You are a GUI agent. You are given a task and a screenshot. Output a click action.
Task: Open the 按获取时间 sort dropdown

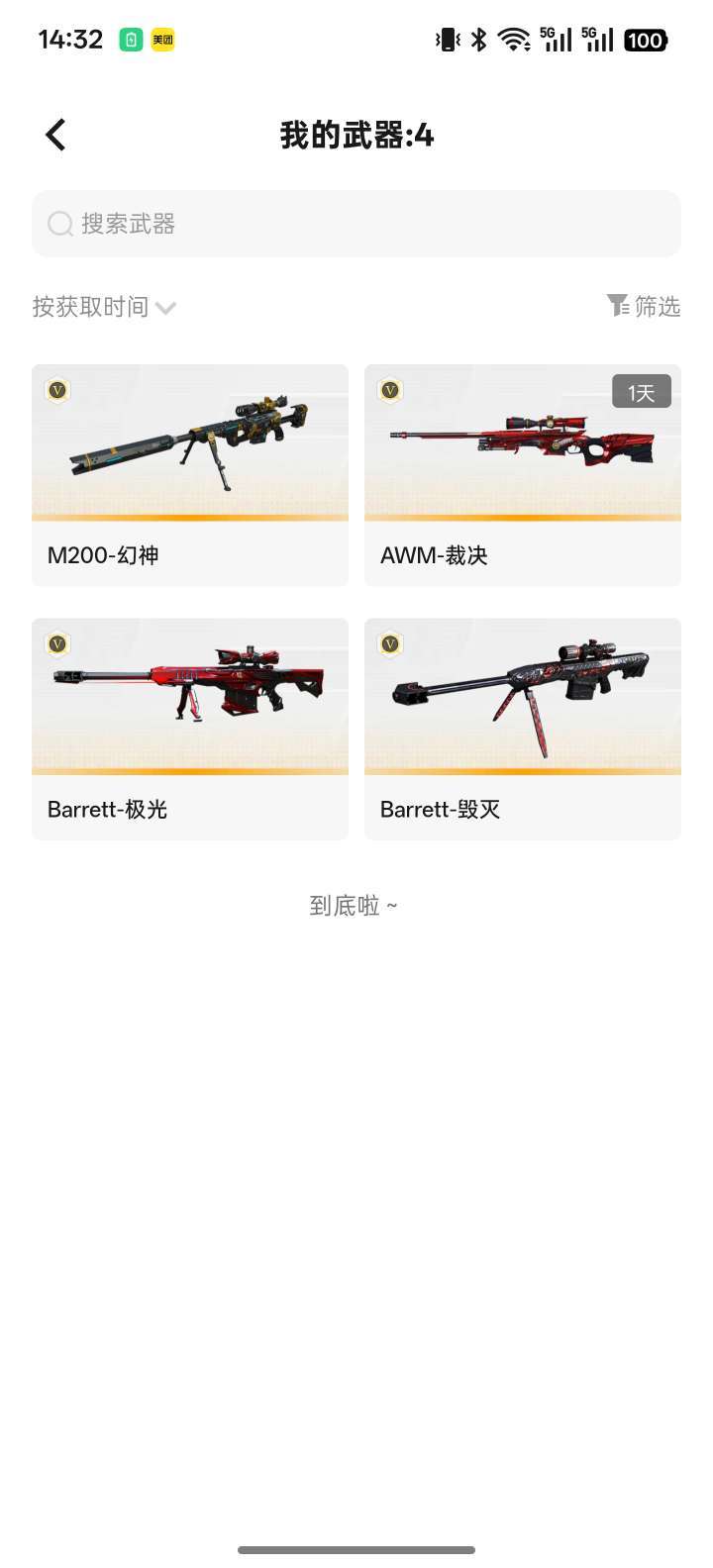89,307
